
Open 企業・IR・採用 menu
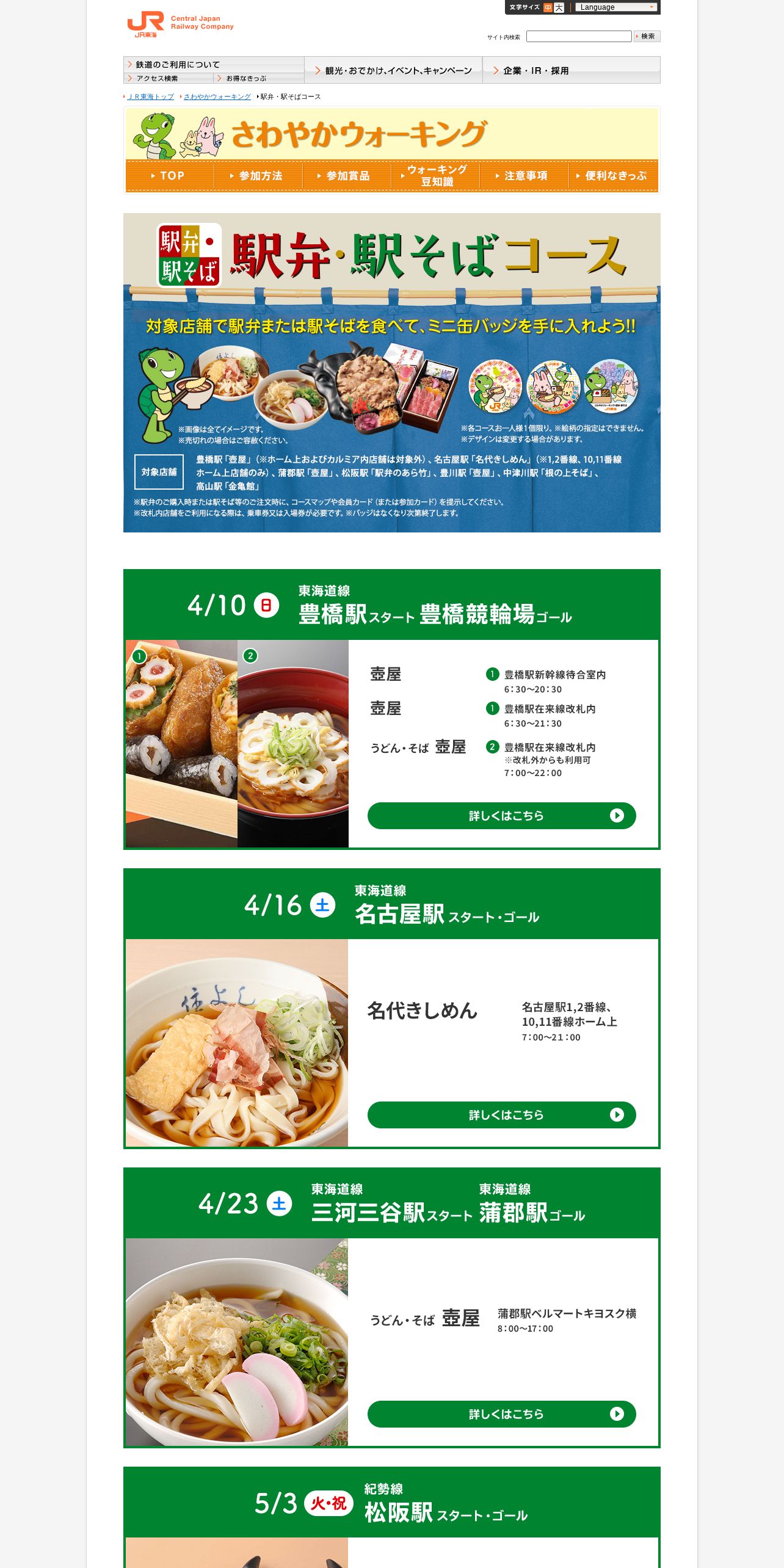pyautogui.click(x=572, y=70)
